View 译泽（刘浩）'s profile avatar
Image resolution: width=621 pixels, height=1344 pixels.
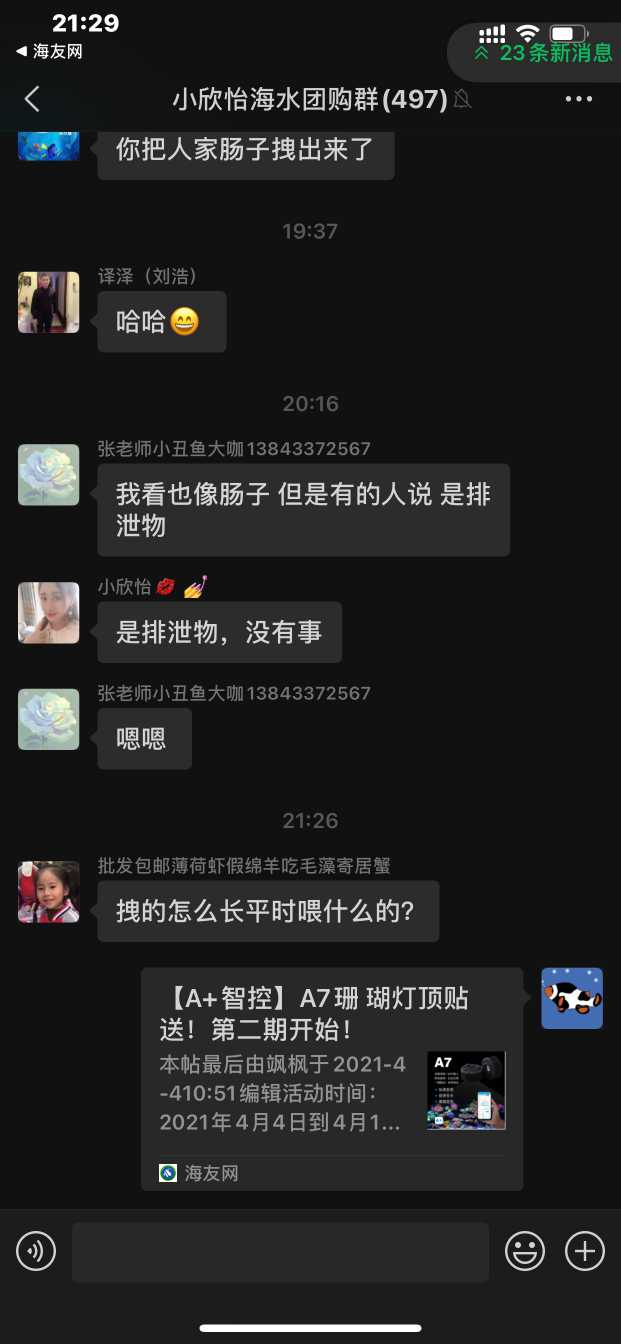point(49,302)
